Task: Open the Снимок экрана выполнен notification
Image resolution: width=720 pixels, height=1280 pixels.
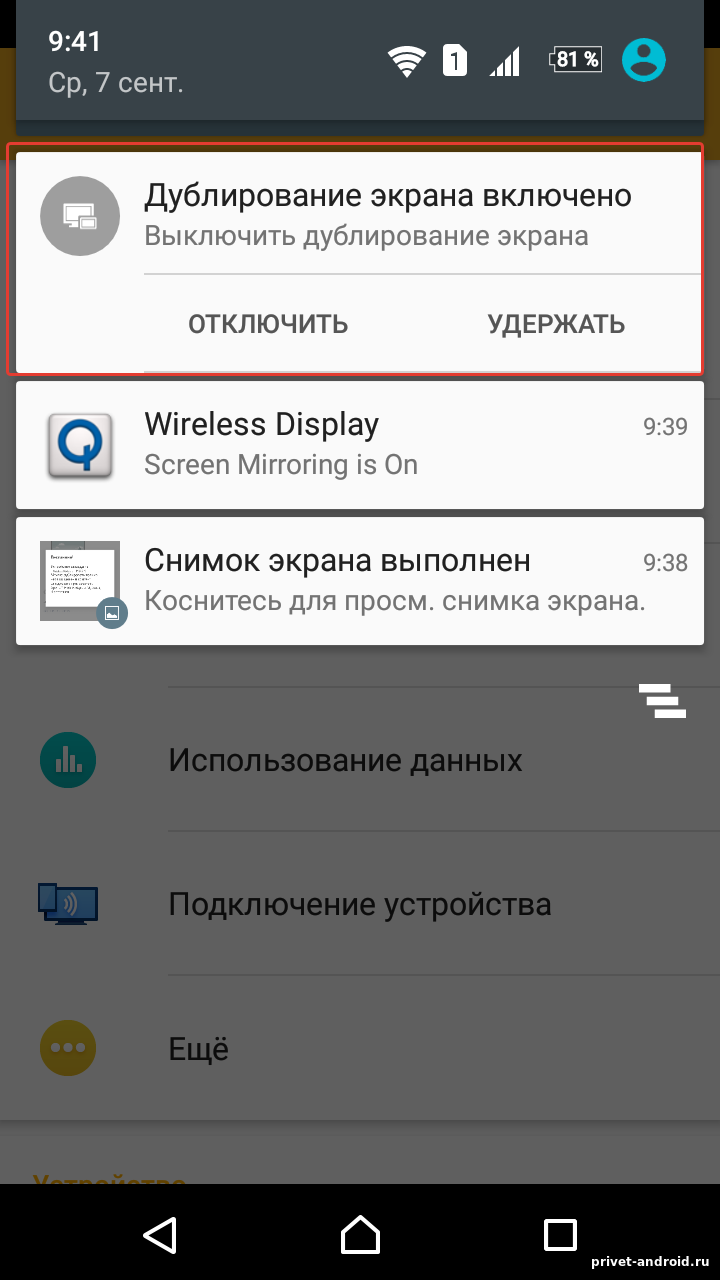Action: 360,580
